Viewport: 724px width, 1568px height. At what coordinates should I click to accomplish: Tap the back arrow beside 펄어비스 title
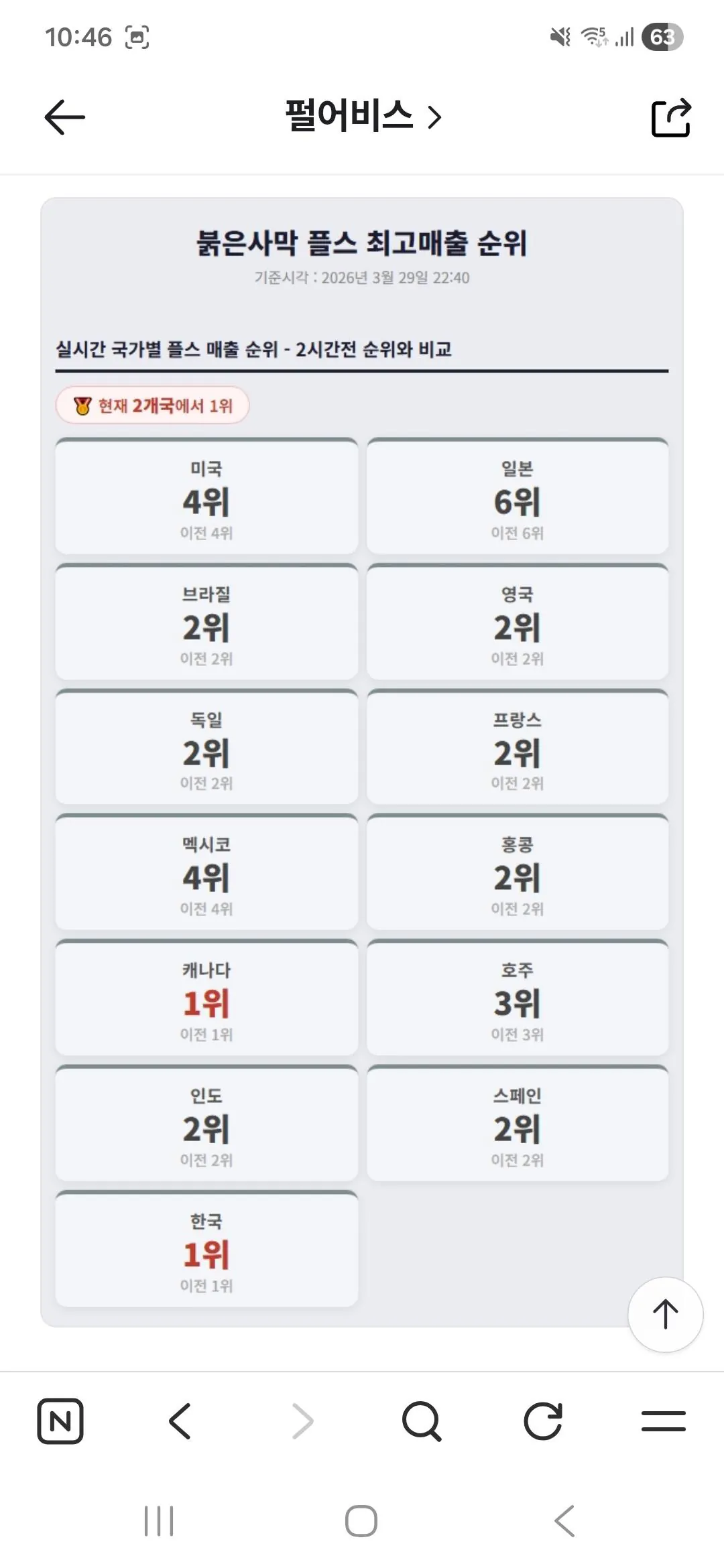(64, 117)
